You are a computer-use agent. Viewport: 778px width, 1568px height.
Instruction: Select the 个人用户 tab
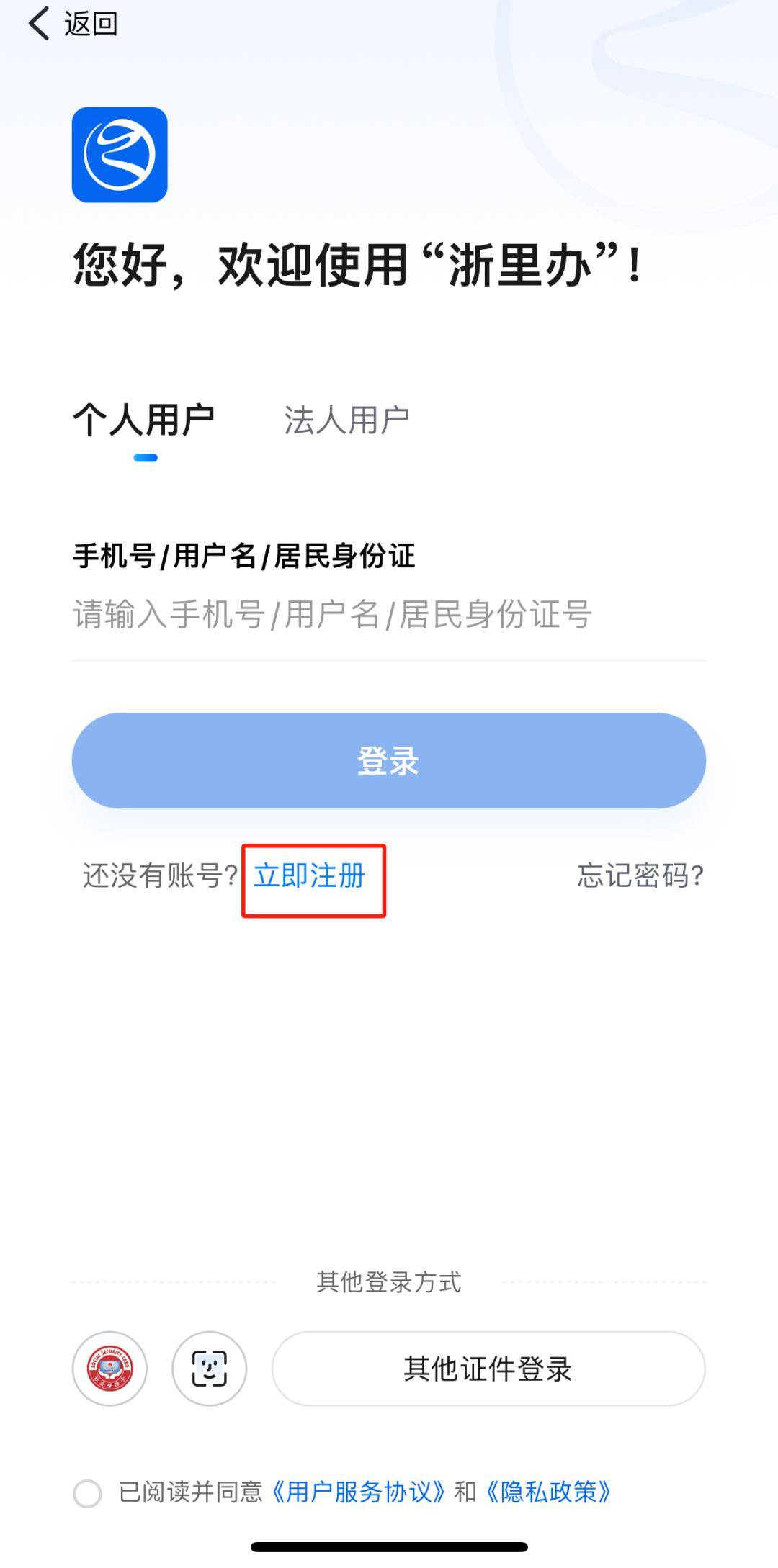(144, 420)
